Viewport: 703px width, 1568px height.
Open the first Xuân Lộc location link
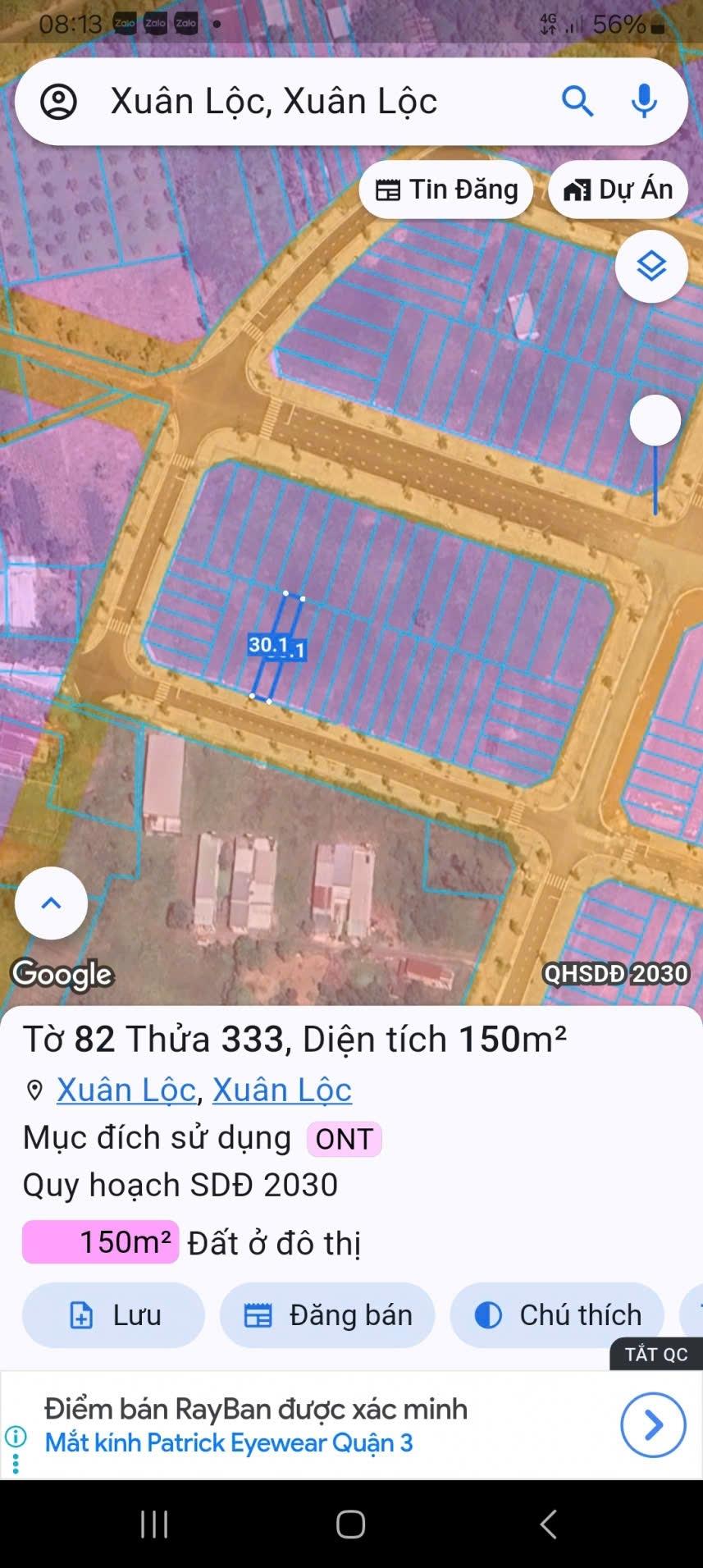pyautogui.click(x=126, y=1090)
